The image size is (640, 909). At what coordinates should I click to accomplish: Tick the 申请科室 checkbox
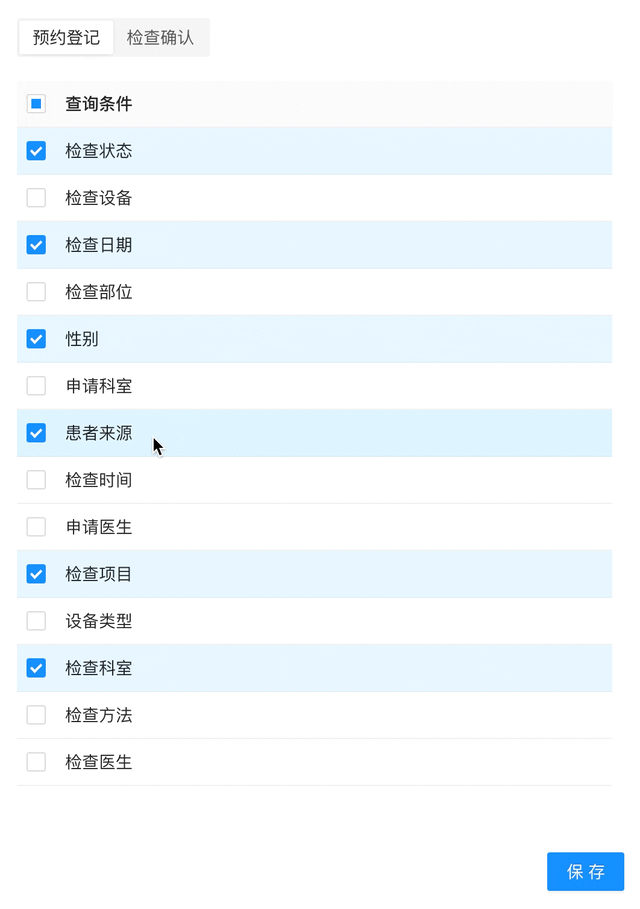click(x=36, y=386)
